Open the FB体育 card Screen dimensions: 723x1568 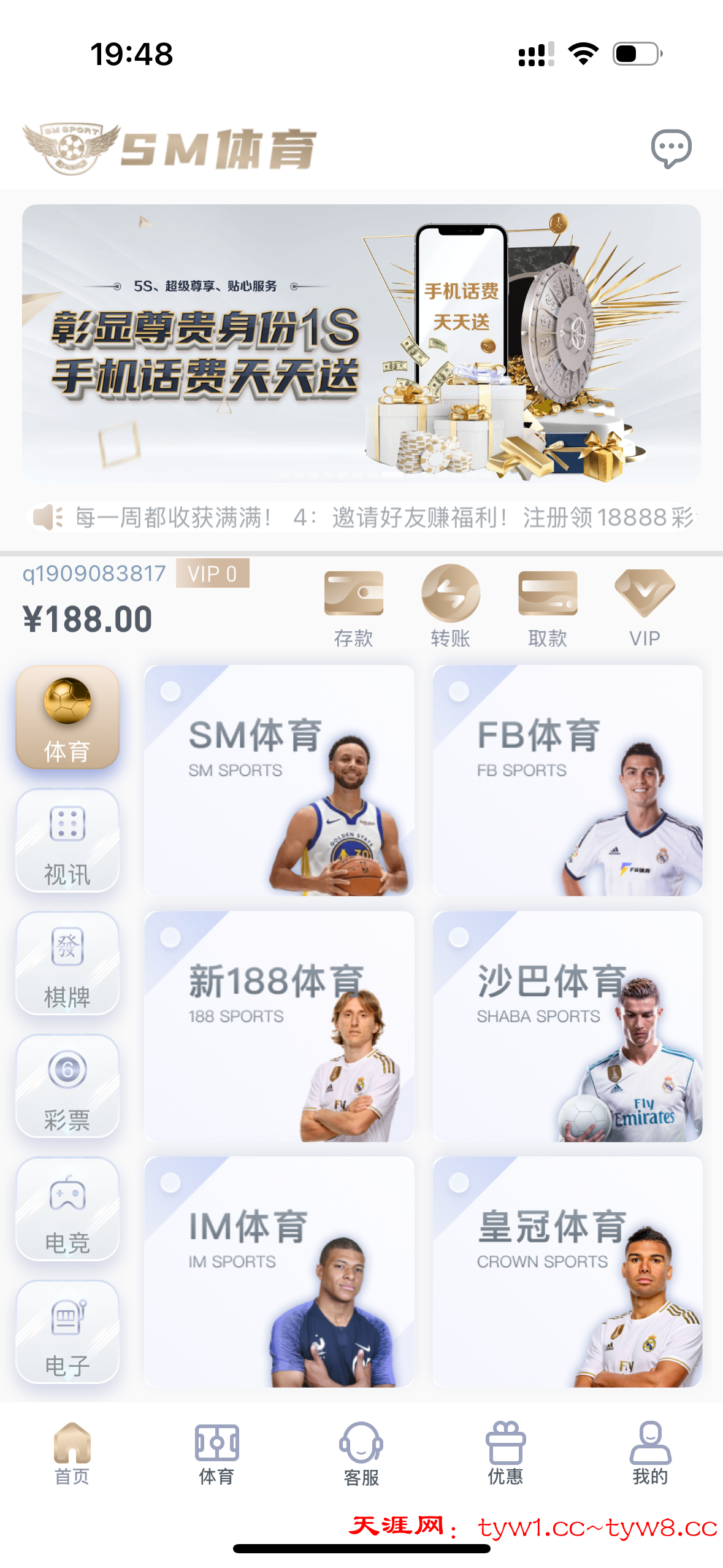(x=567, y=780)
